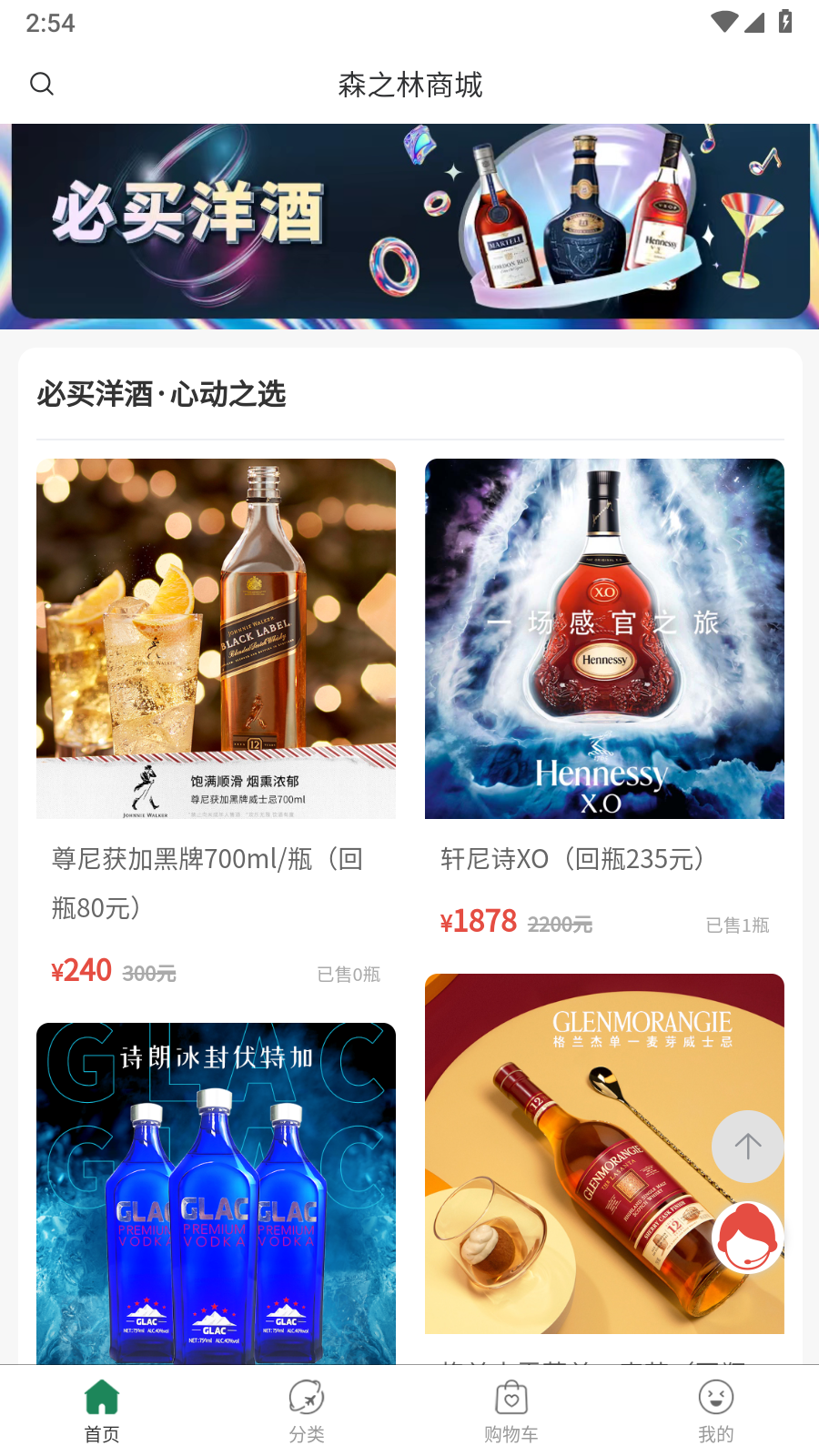This screenshot has height=1456, width=819.
Task: Select the 必买洋酒·心动之选 section heading
Action: pos(160,395)
